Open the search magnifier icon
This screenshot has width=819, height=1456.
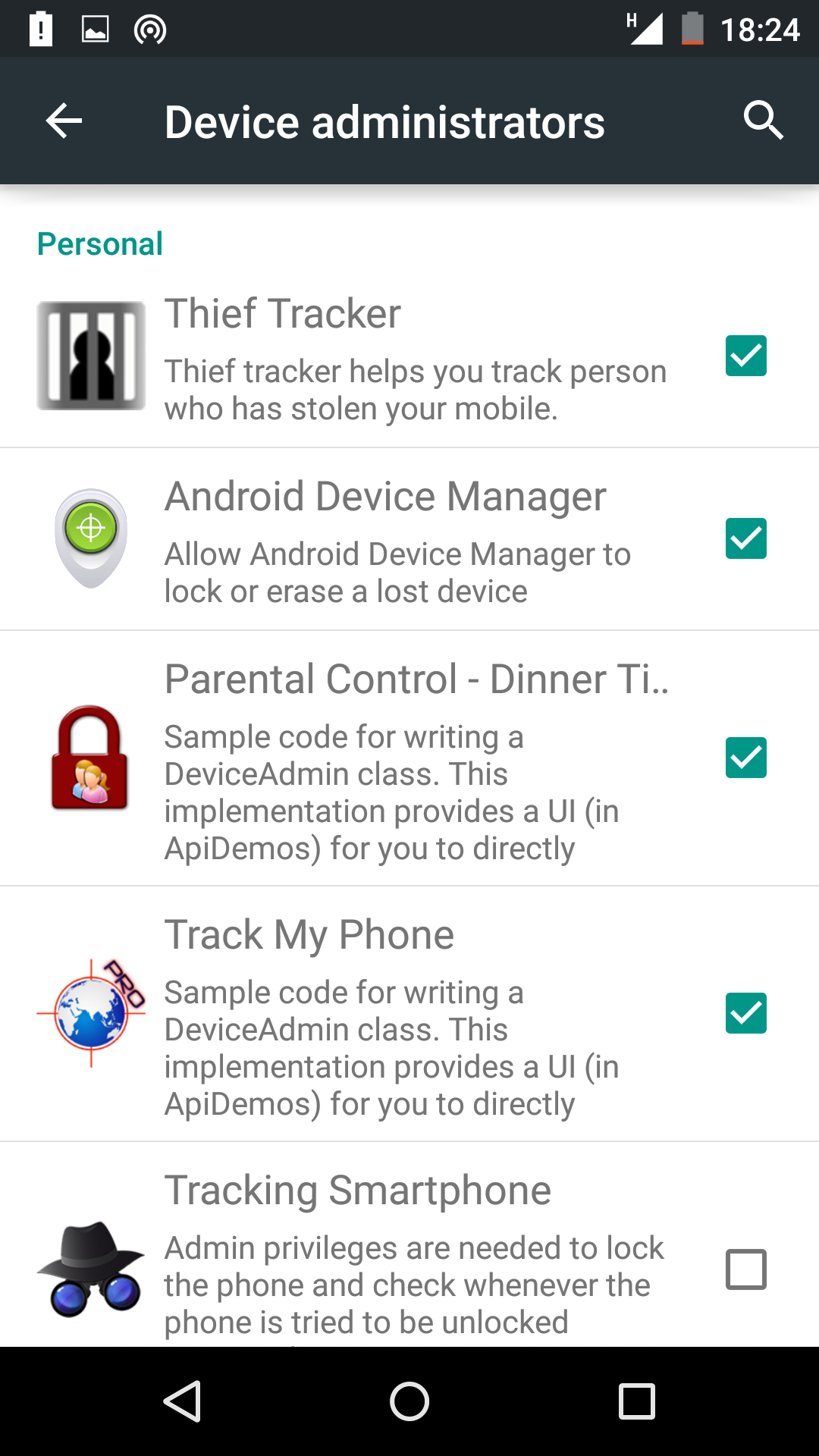pyautogui.click(x=763, y=121)
